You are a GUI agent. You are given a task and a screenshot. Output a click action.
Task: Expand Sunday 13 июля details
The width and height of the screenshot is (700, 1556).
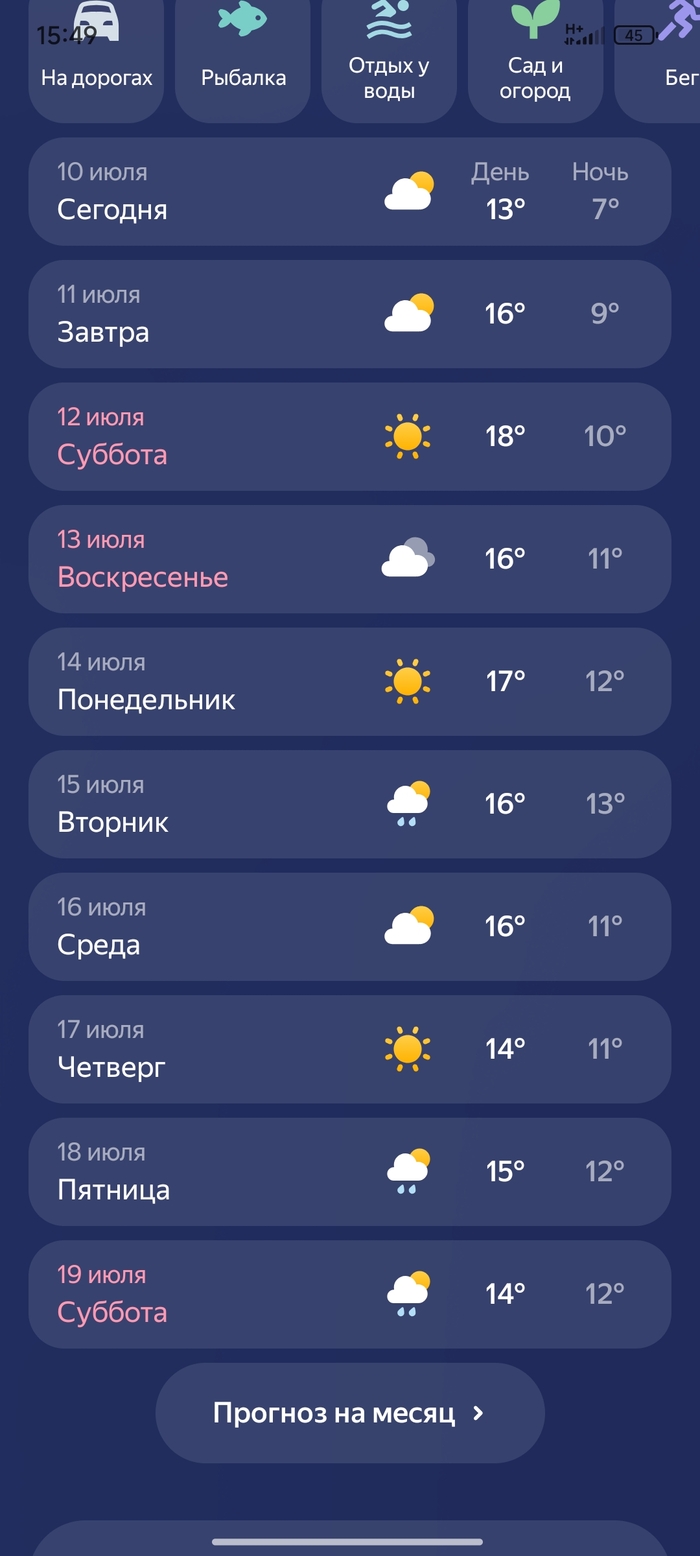[349, 559]
